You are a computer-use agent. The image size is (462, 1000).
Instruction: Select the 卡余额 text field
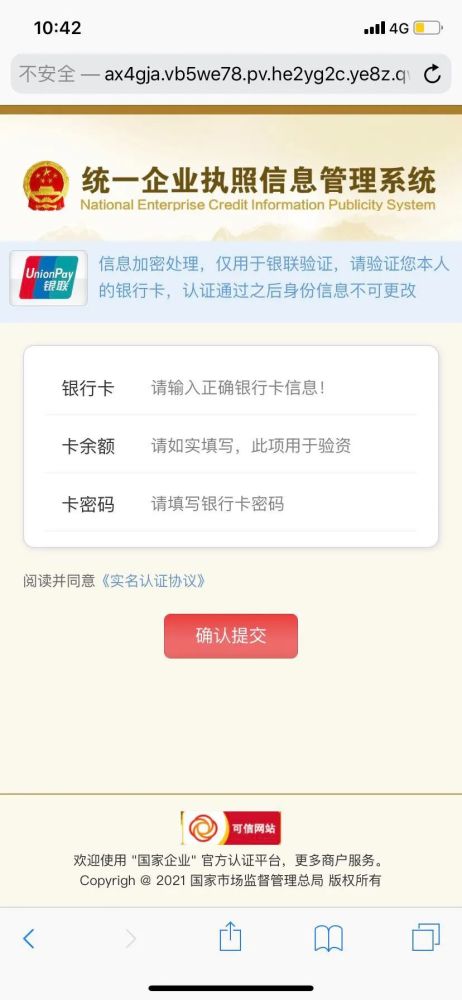[283, 446]
